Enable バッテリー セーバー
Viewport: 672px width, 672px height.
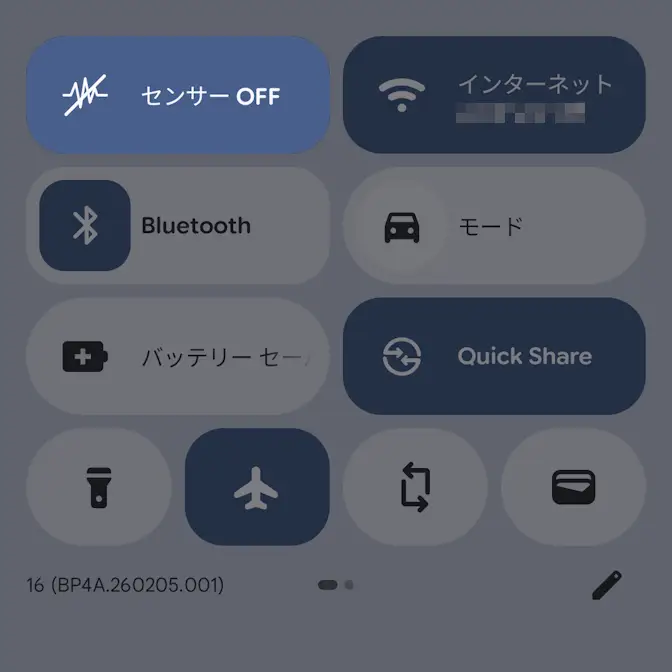point(178,356)
